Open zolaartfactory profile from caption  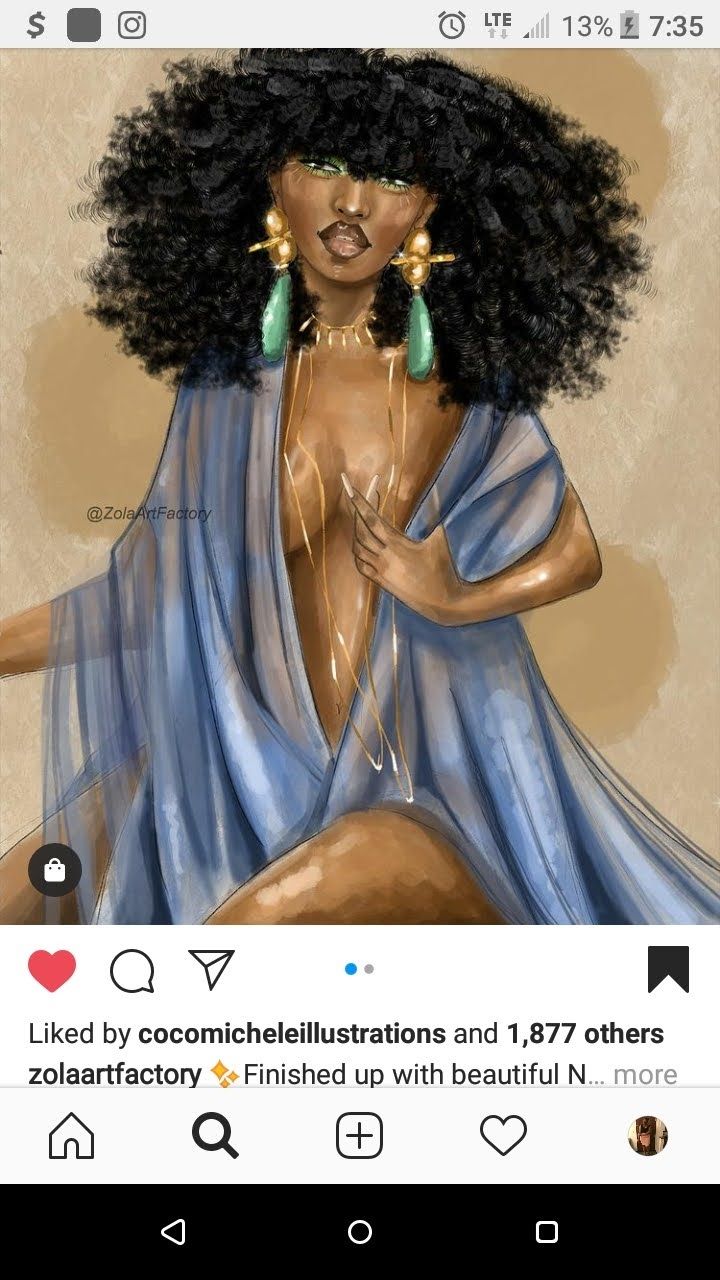click(x=115, y=1075)
